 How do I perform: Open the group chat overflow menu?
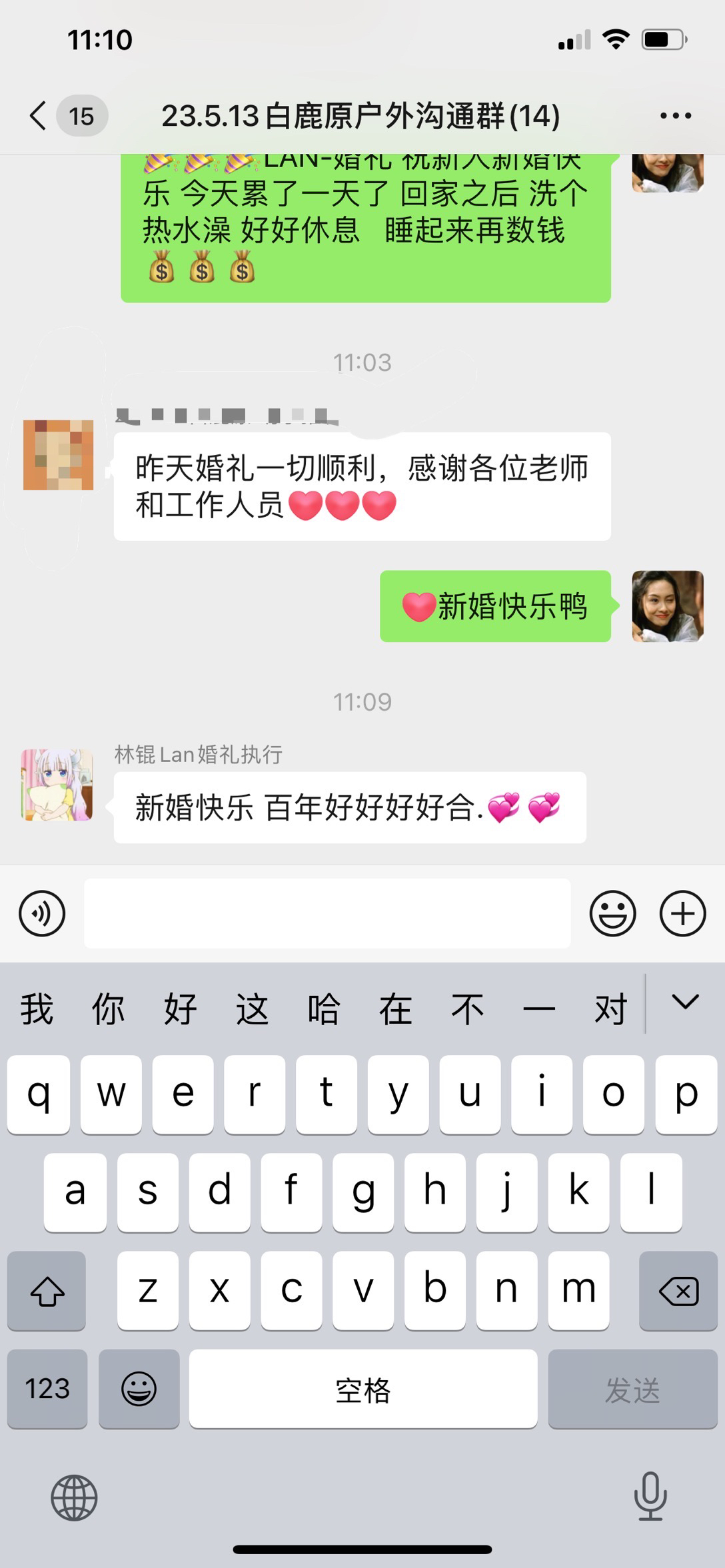click(675, 116)
